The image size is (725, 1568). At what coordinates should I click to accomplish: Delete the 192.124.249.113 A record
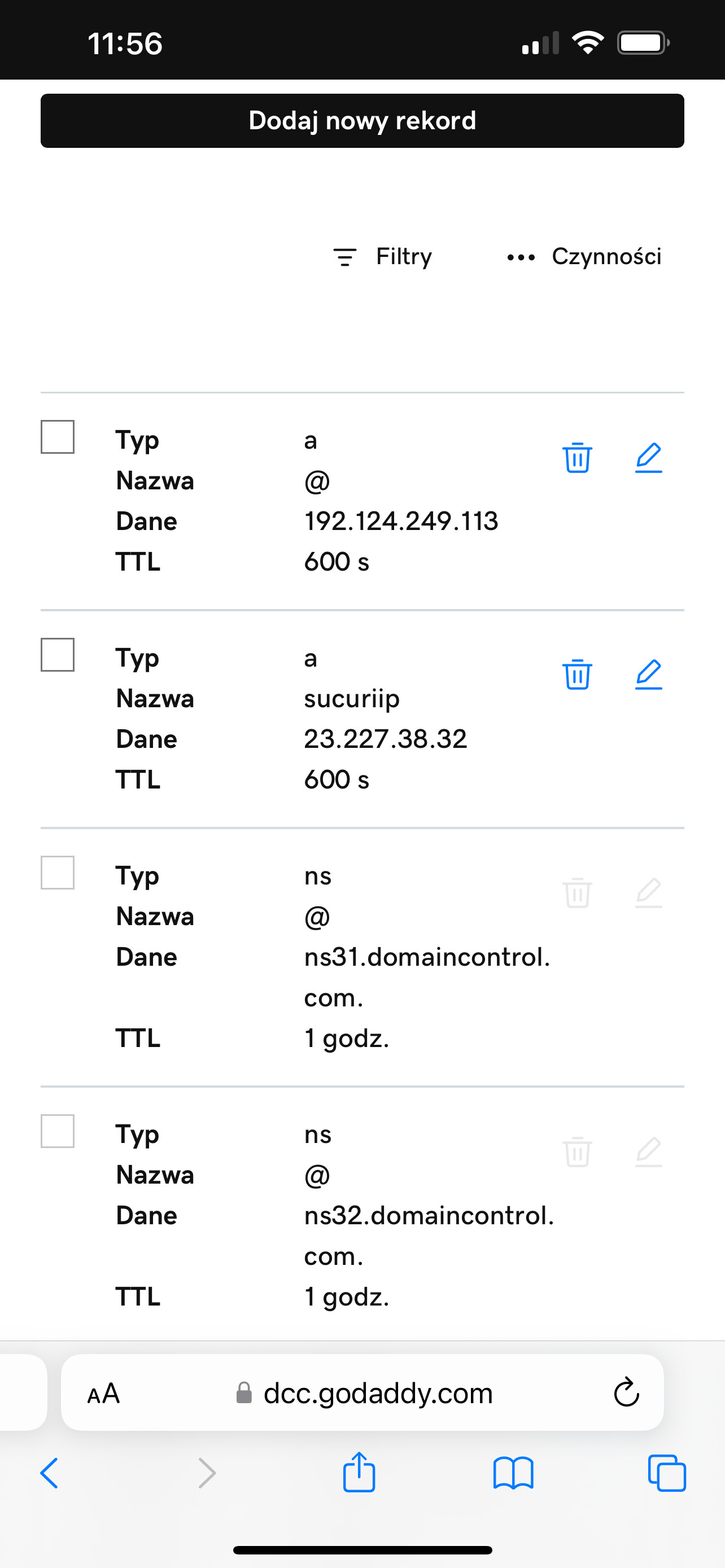pyautogui.click(x=576, y=458)
